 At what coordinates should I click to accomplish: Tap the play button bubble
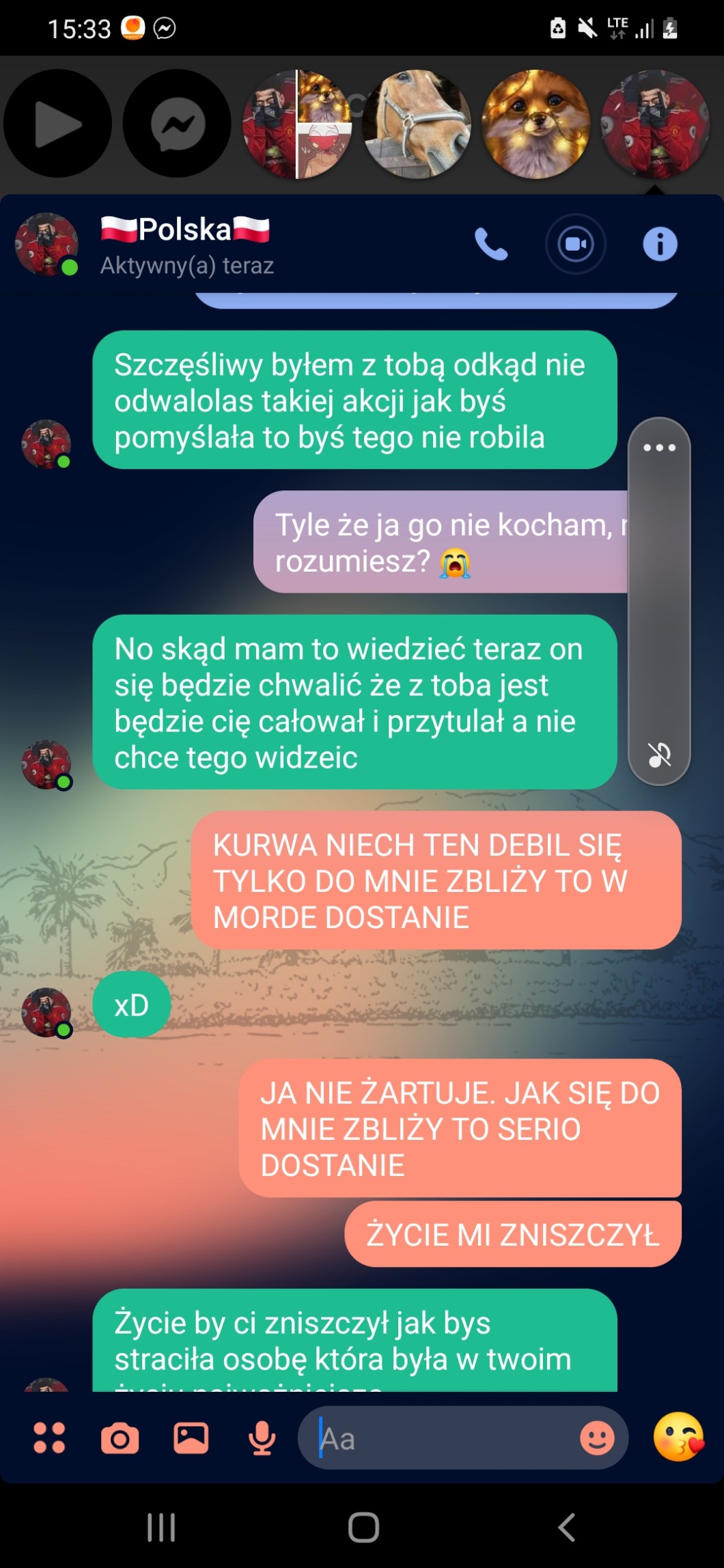(x=57, y=124)
